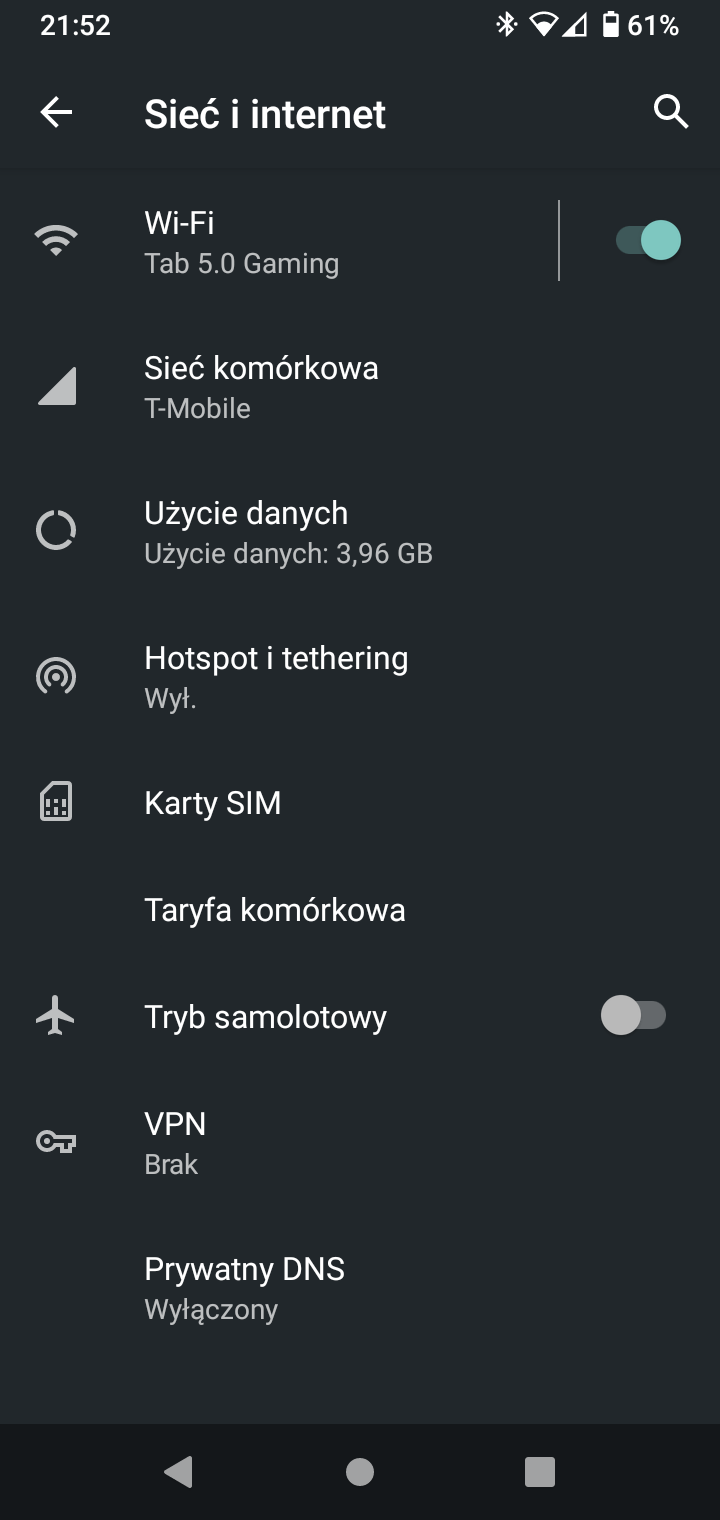Tap the system home button
The height and width of the screenshot is (1520, 720).
click(360, 1472)
